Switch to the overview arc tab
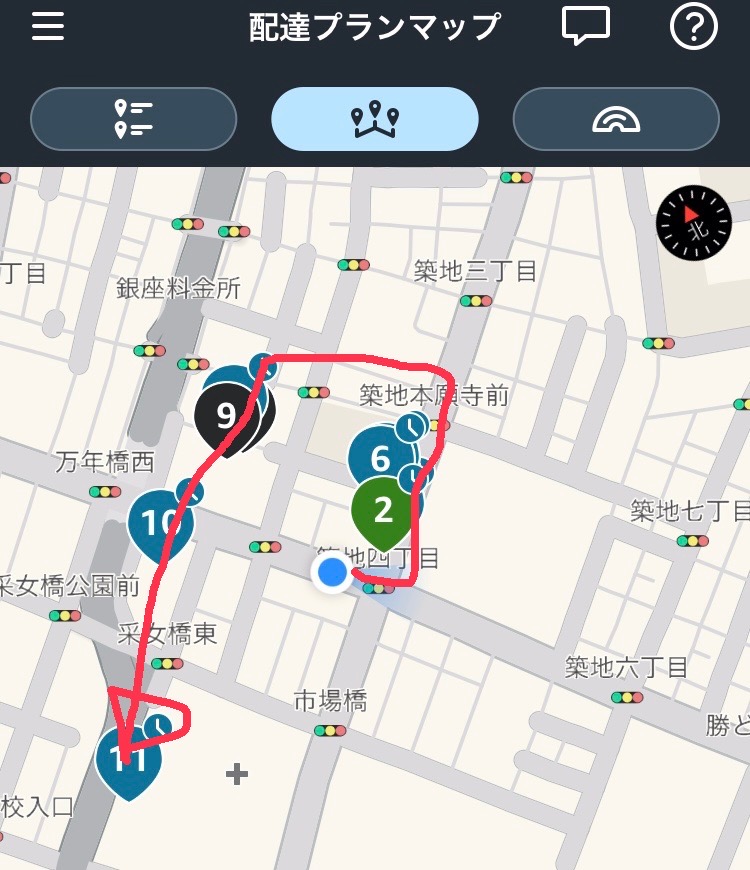The width and height of the screenshot is (750, 870). (616, 119)
